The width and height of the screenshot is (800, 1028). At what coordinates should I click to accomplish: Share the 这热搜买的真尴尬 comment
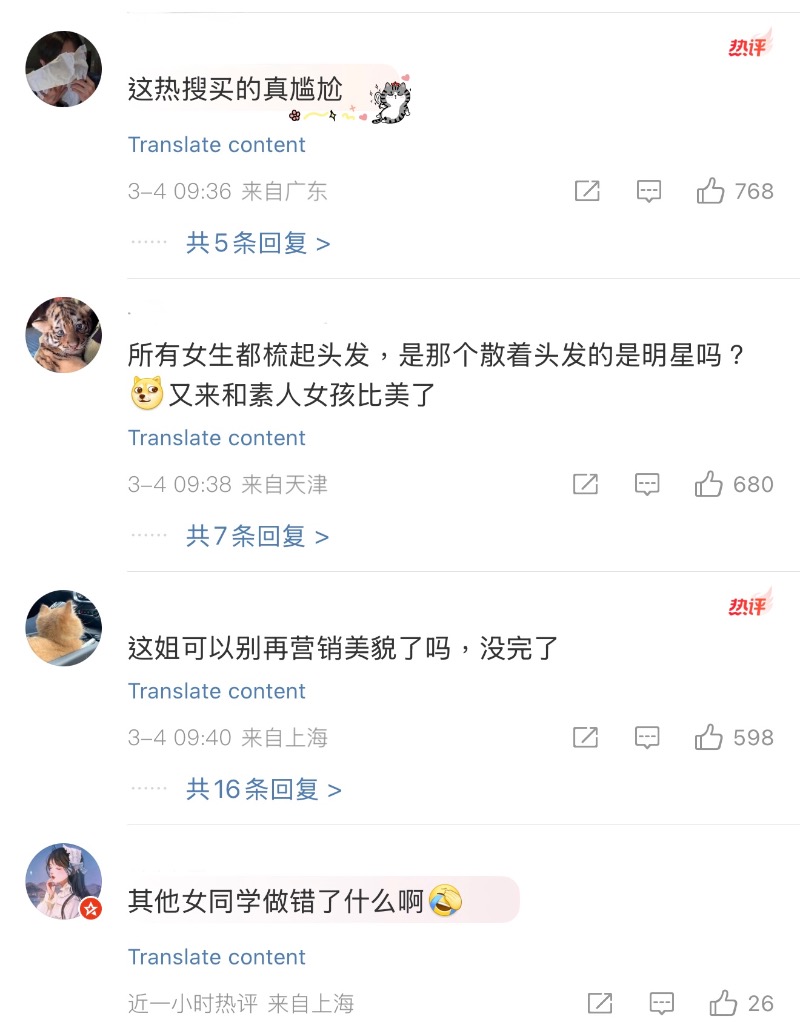pyautogui.click(x=587, y=191)
